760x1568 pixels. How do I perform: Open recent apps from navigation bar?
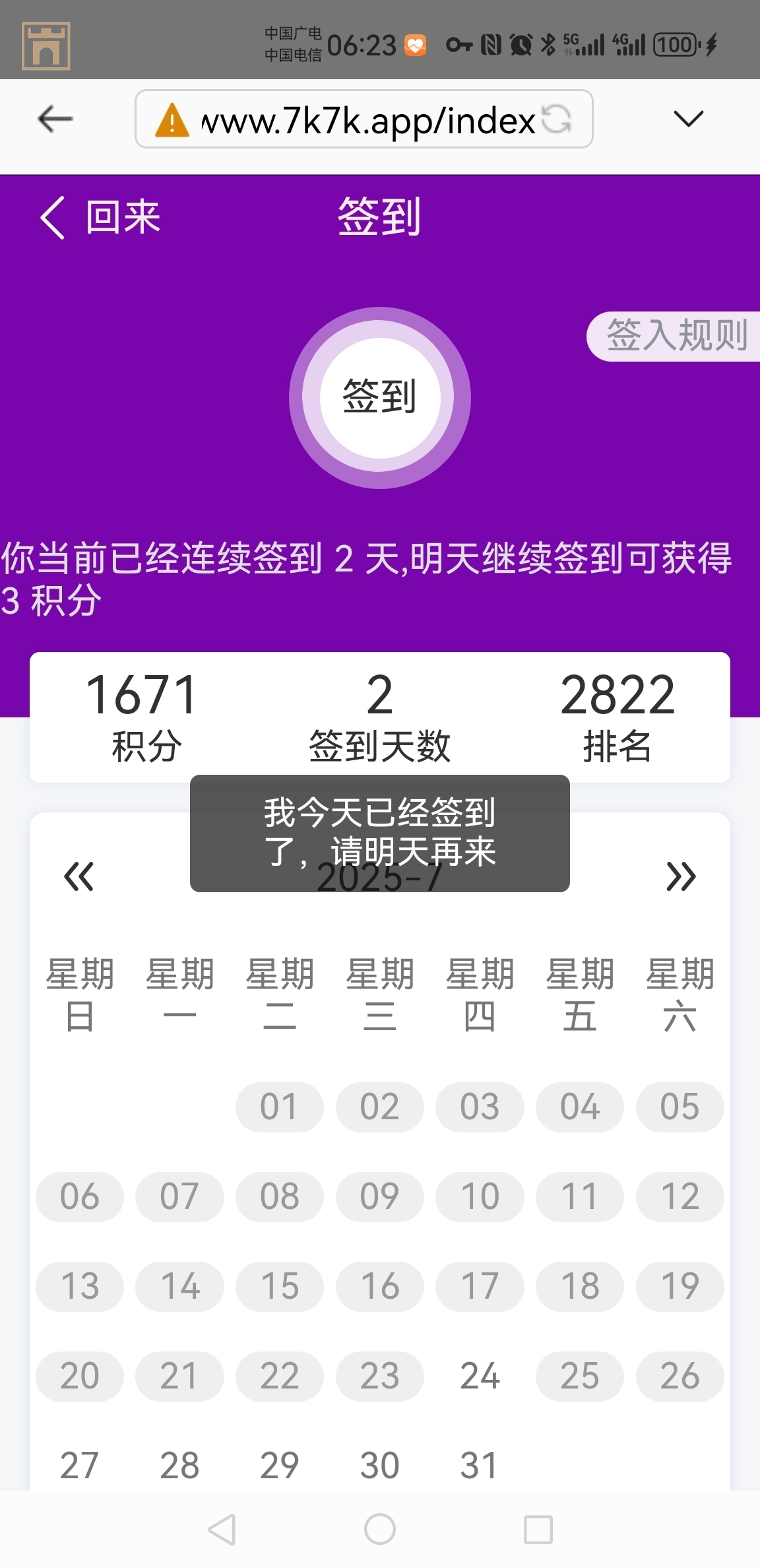click(538, 1529)
